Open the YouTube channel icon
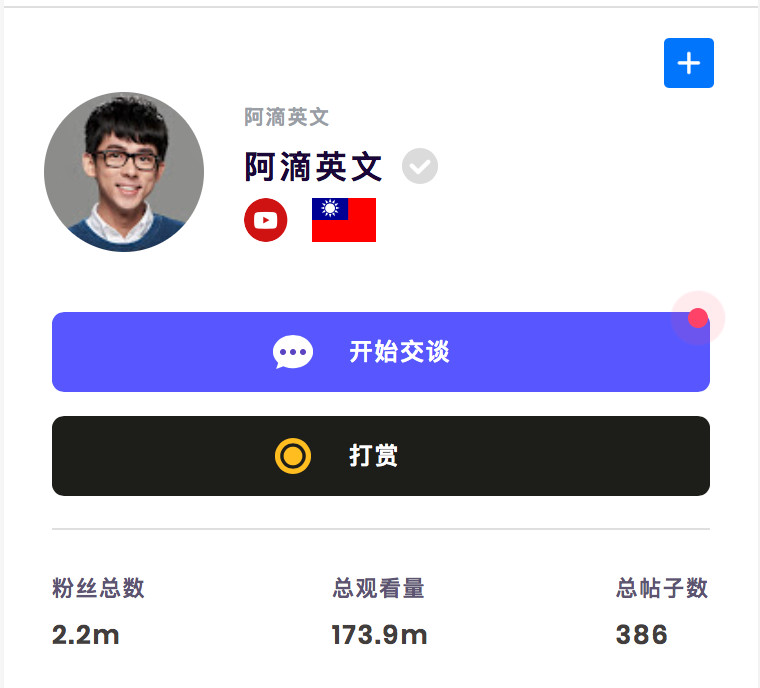The height and width of the screenshot is (688, 760). tap(266, 220)
